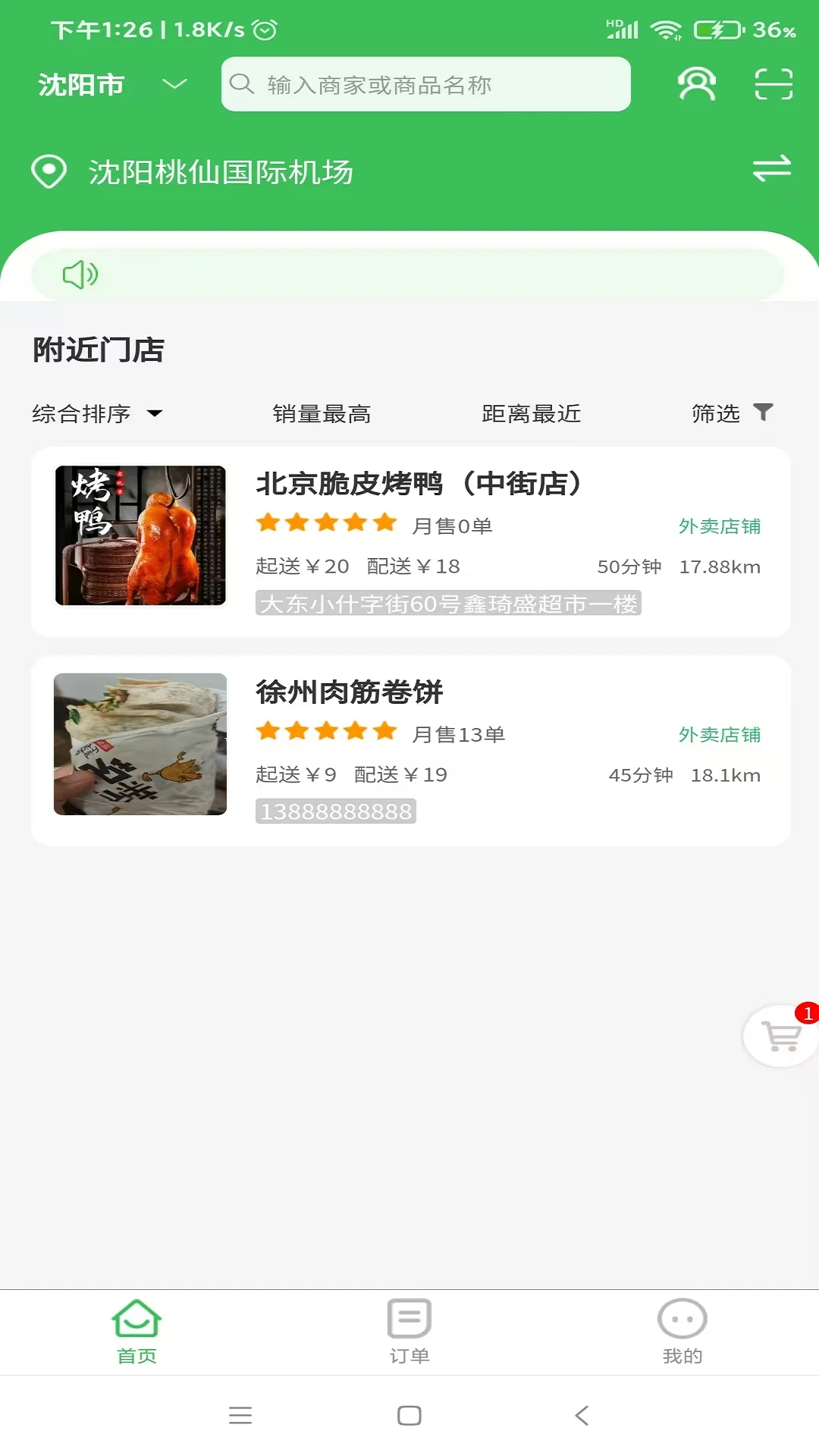
Task: Tap the search magnifier icon
Action: pyautogui.click(x=241, y=84)
